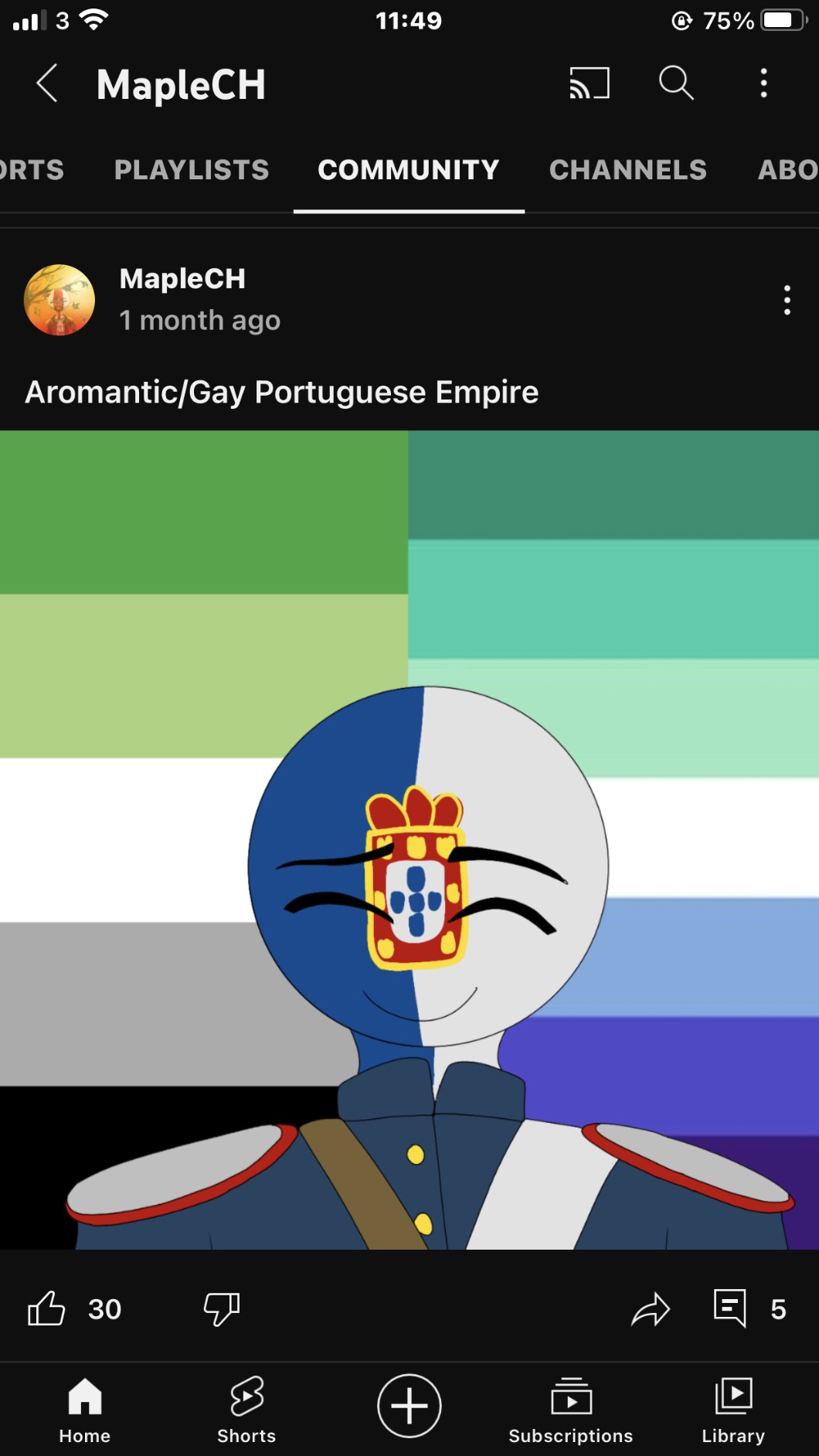Go back from MapleCH channel
The width and height of the screenshot is (819, 1456).
tap(47, 83)
